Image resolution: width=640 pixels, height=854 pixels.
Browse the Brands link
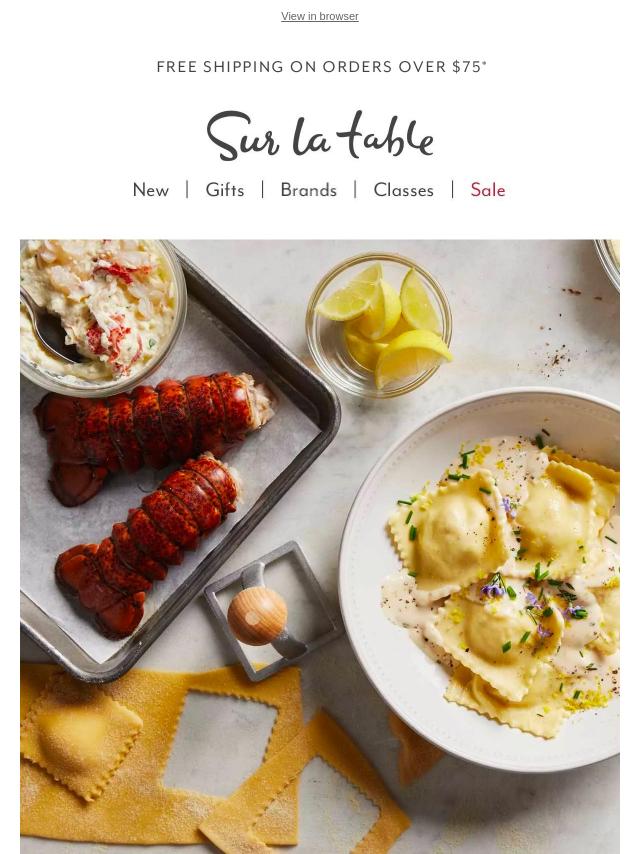(x=308, y=190)
